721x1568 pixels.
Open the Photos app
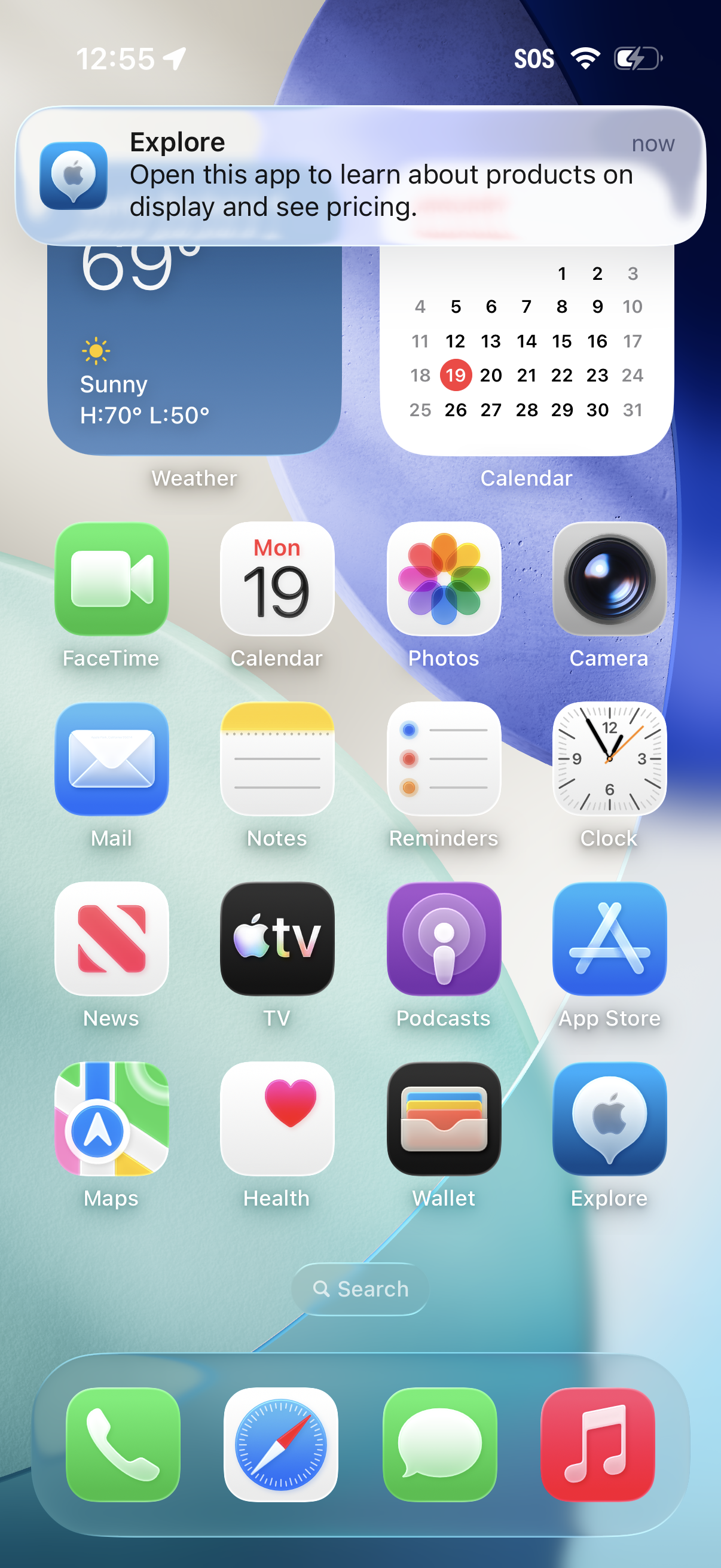(x=444, y=579)
